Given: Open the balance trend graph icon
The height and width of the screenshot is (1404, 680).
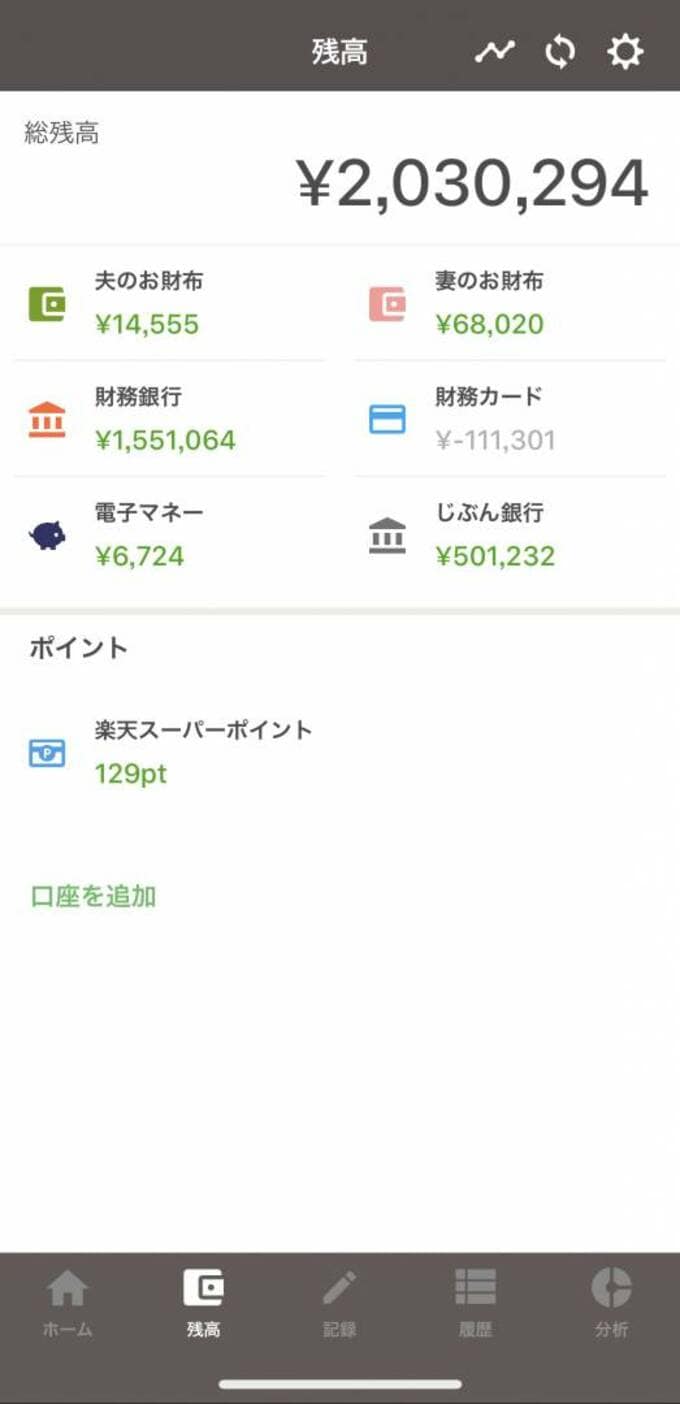Looking at the screenshot, I should pos(494,52).
